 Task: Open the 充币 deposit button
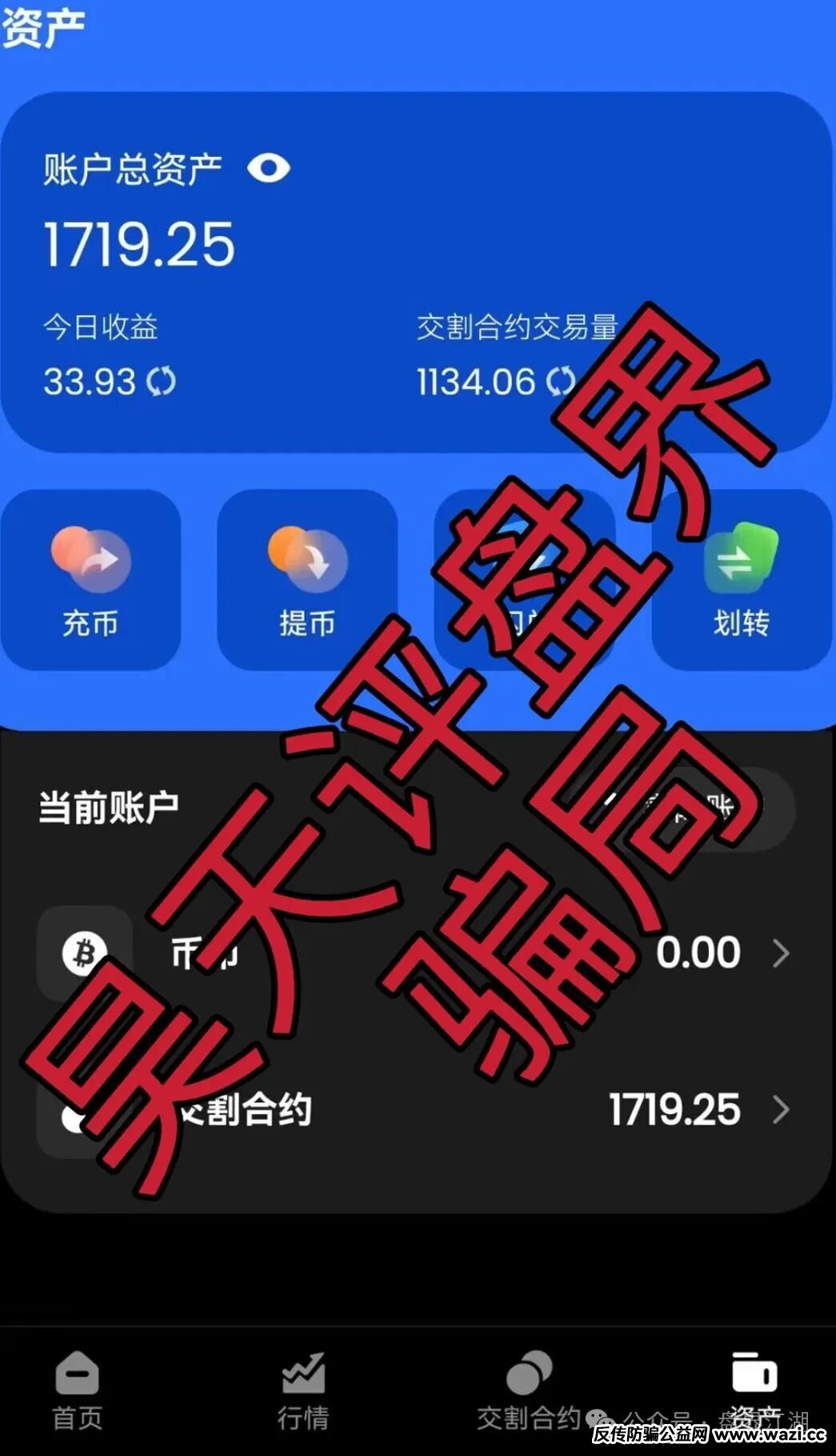(x=90, y=580)
